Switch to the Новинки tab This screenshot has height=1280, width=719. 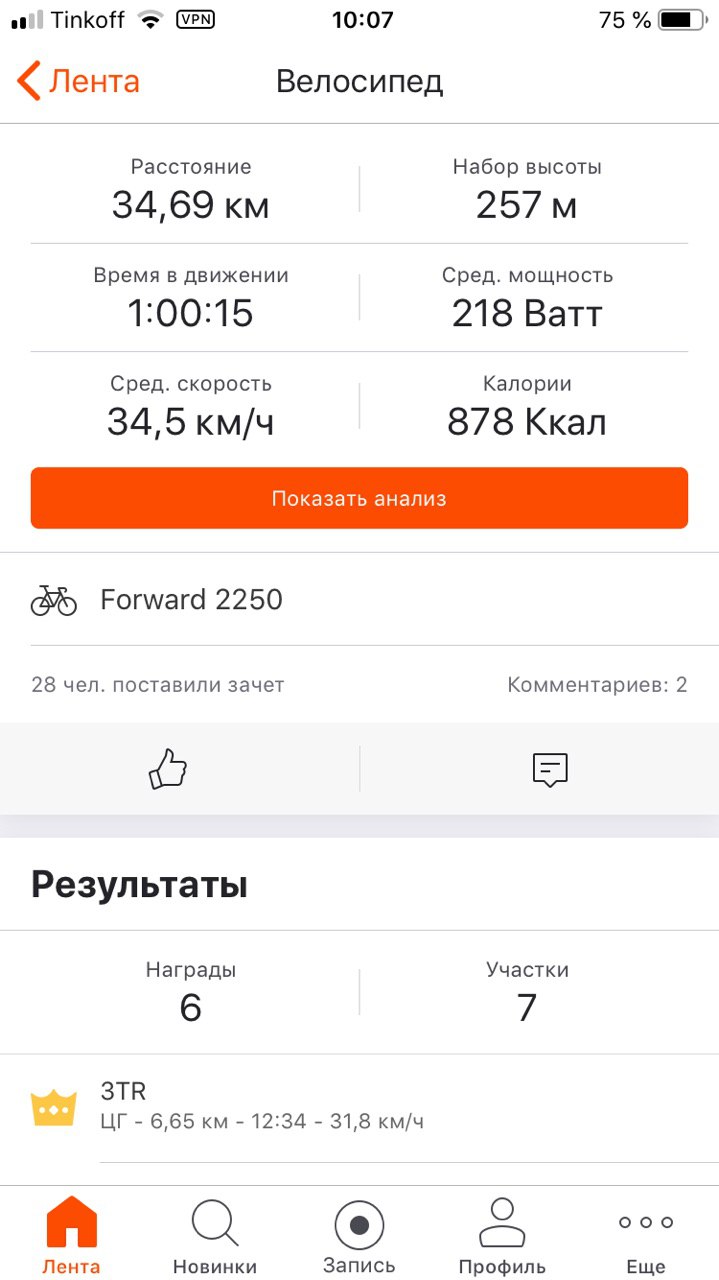click(x=214, y=1235)
